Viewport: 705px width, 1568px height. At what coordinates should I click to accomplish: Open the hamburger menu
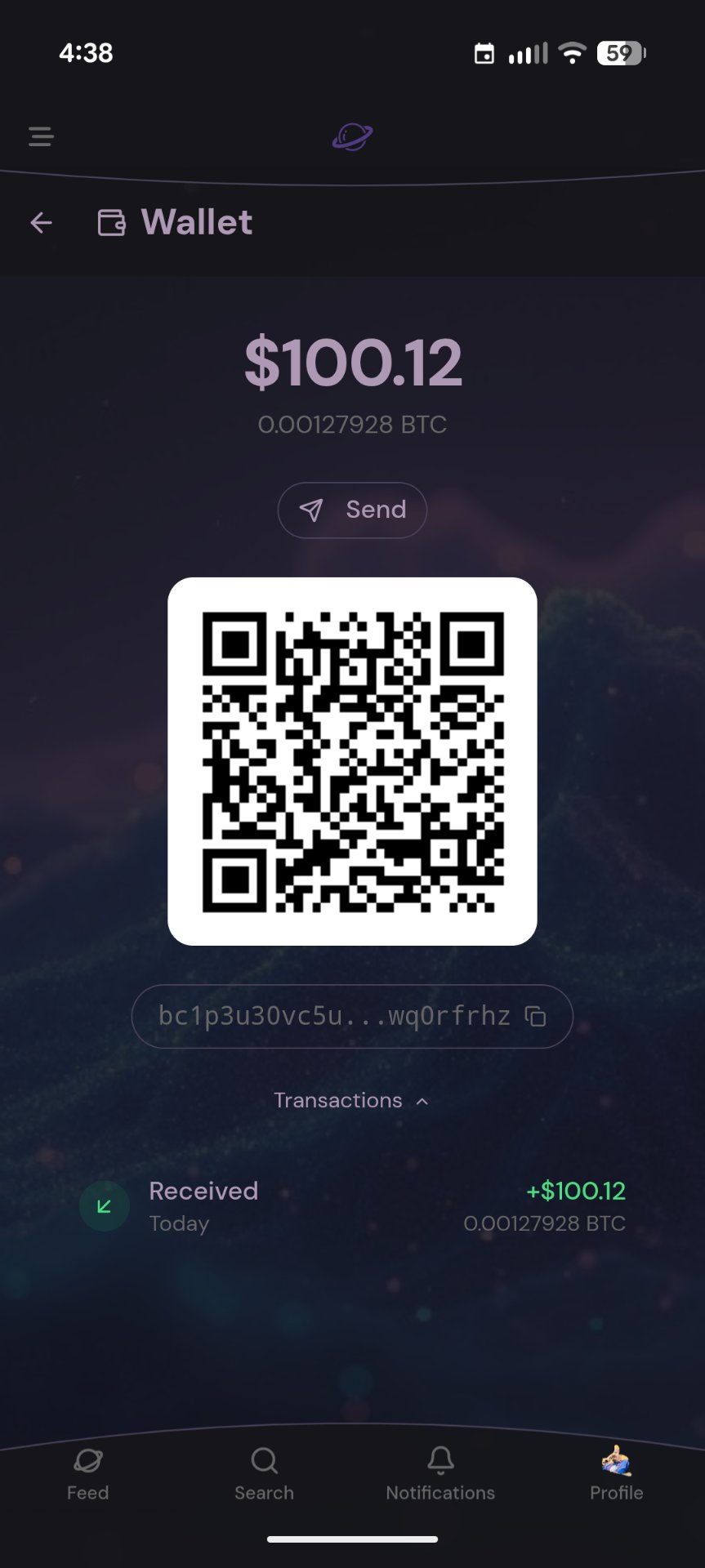[x=41, y=136]
